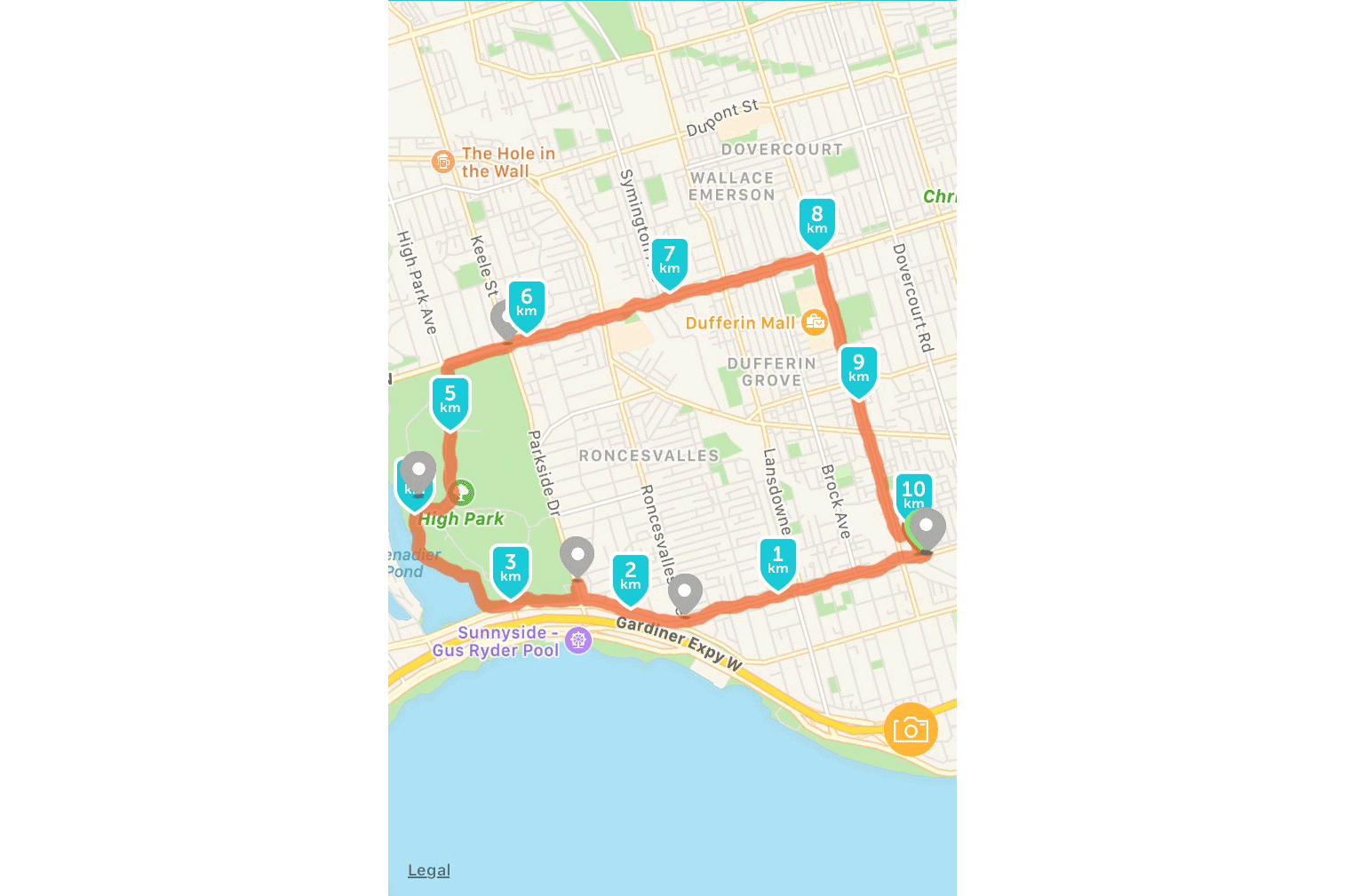Viewport: 1345px width, 896px height.
Task: Tap the Sunnyside - Gus Ryder Pool icon
Action: [578, 640]
